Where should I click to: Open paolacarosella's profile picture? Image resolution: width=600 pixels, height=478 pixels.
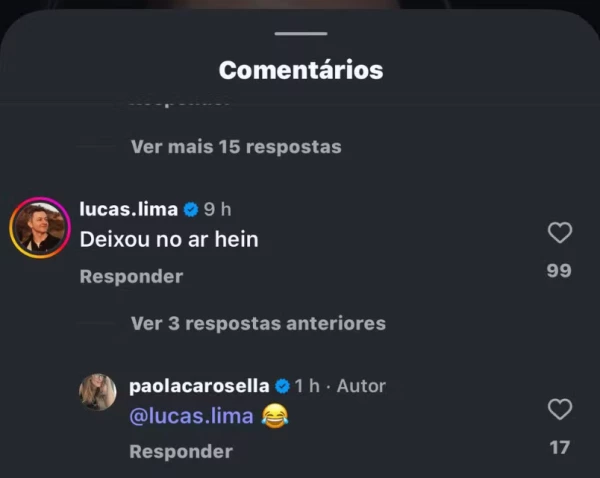(x=98, y=392)
